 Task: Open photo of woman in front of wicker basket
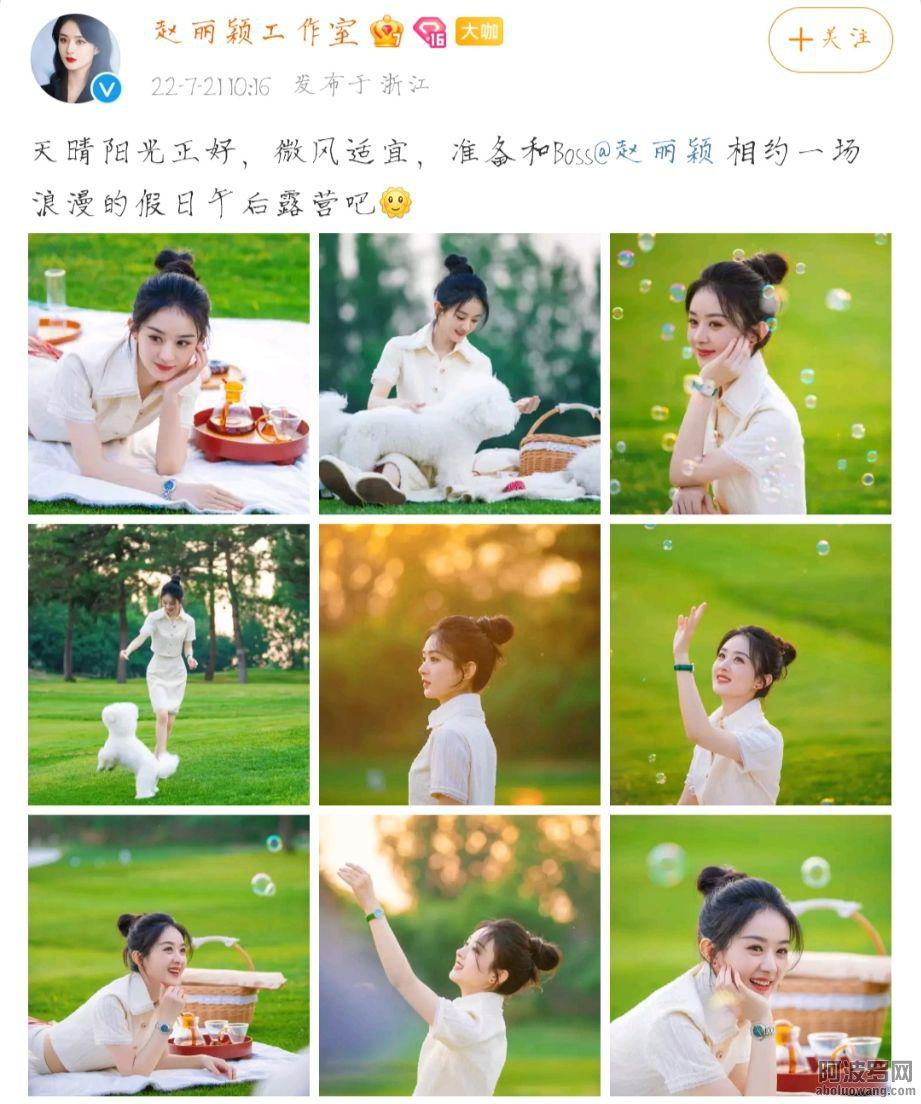(x=750, y=954)
